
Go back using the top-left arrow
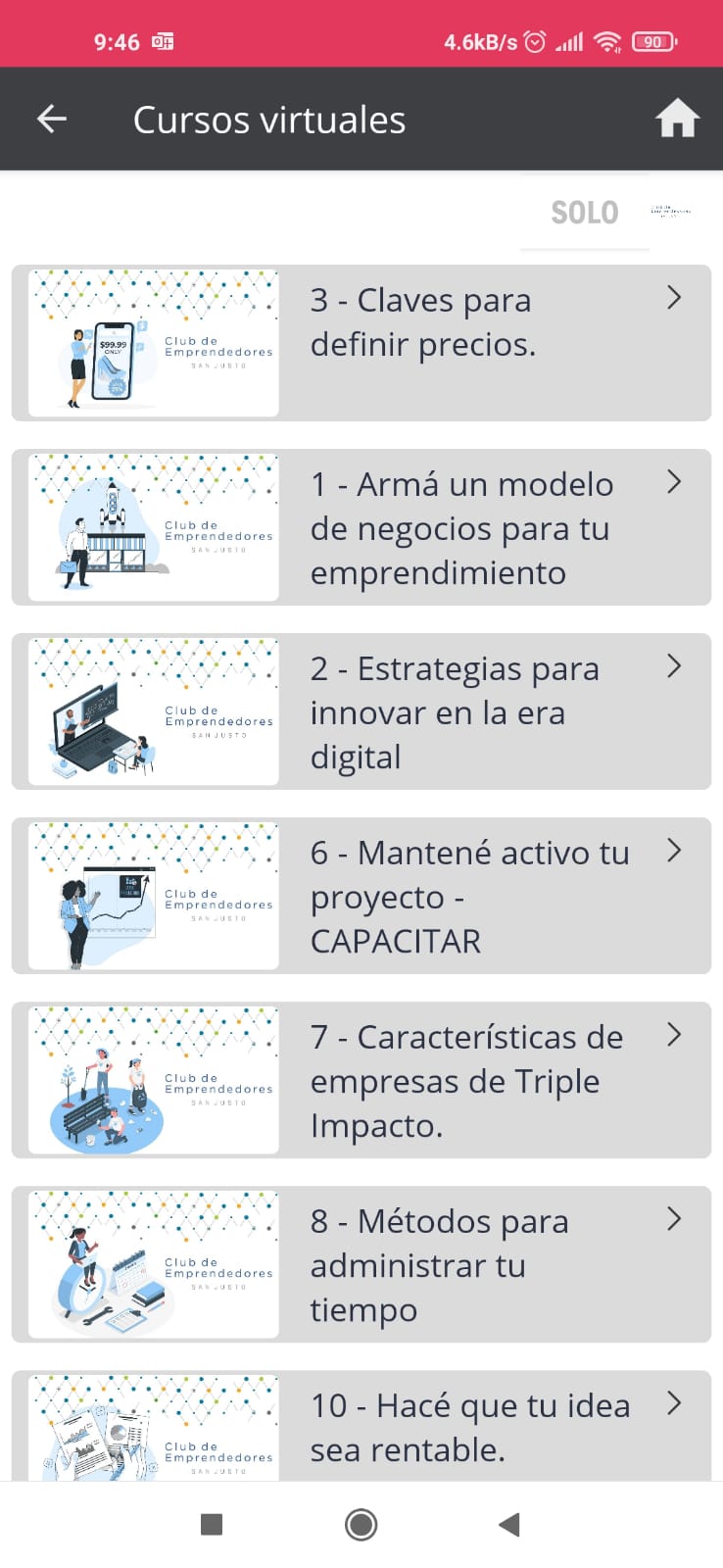[x=52, y=120]
